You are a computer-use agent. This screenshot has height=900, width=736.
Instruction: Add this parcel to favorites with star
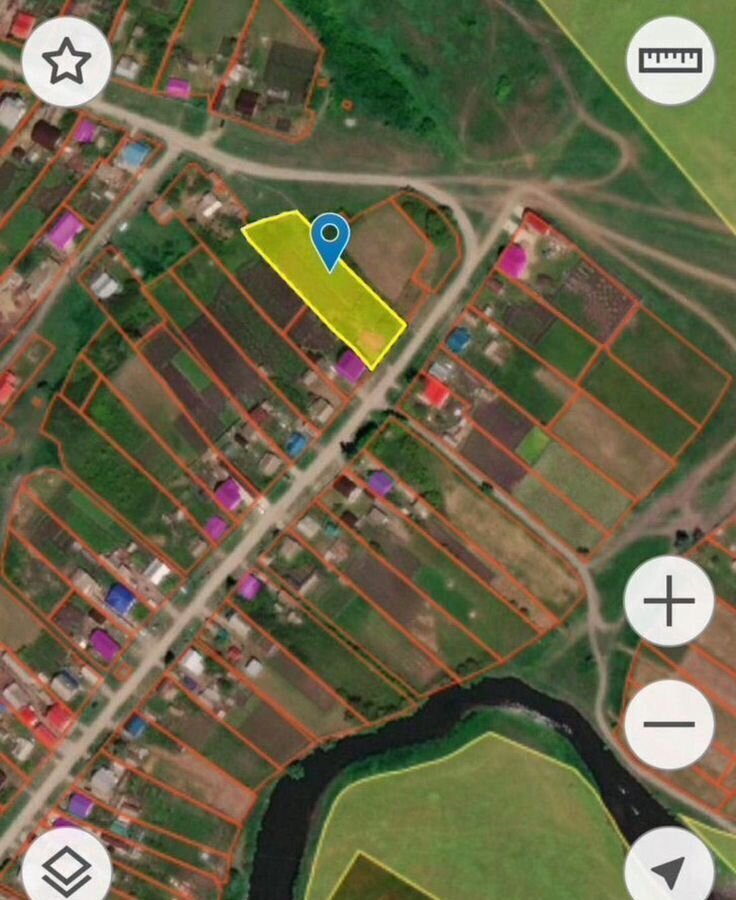coord(66,62)
